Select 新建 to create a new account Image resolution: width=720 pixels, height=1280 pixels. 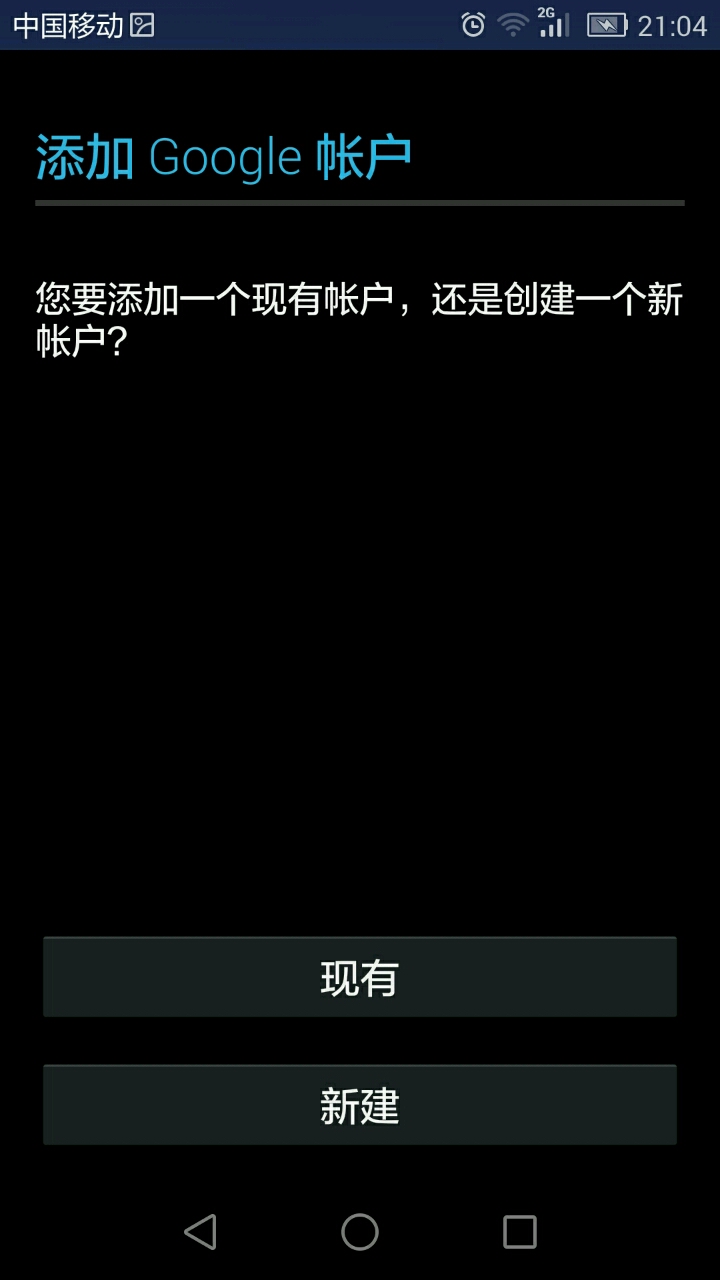click(360, 1105)
